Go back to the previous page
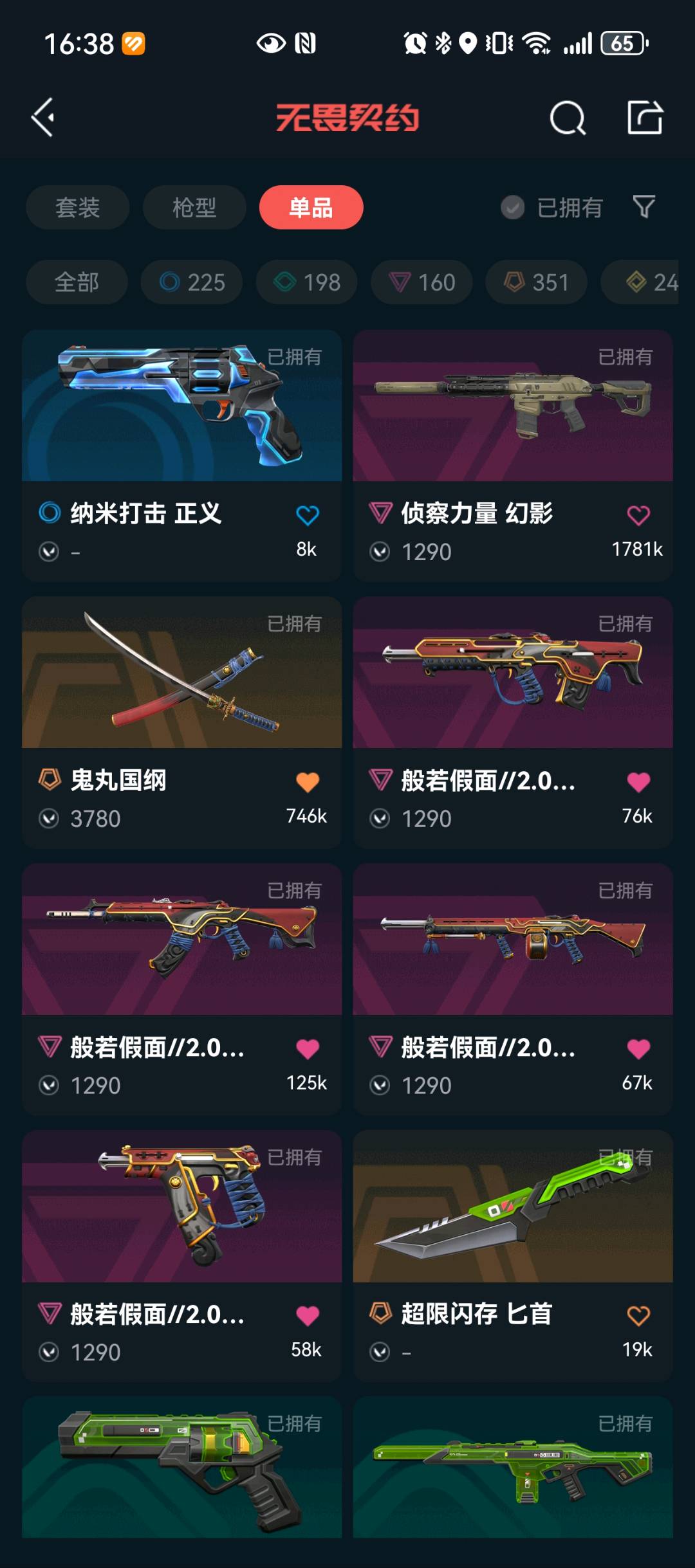Image resolution: width=695 pixels, height=1568 pixels. [x=43, y=118]
